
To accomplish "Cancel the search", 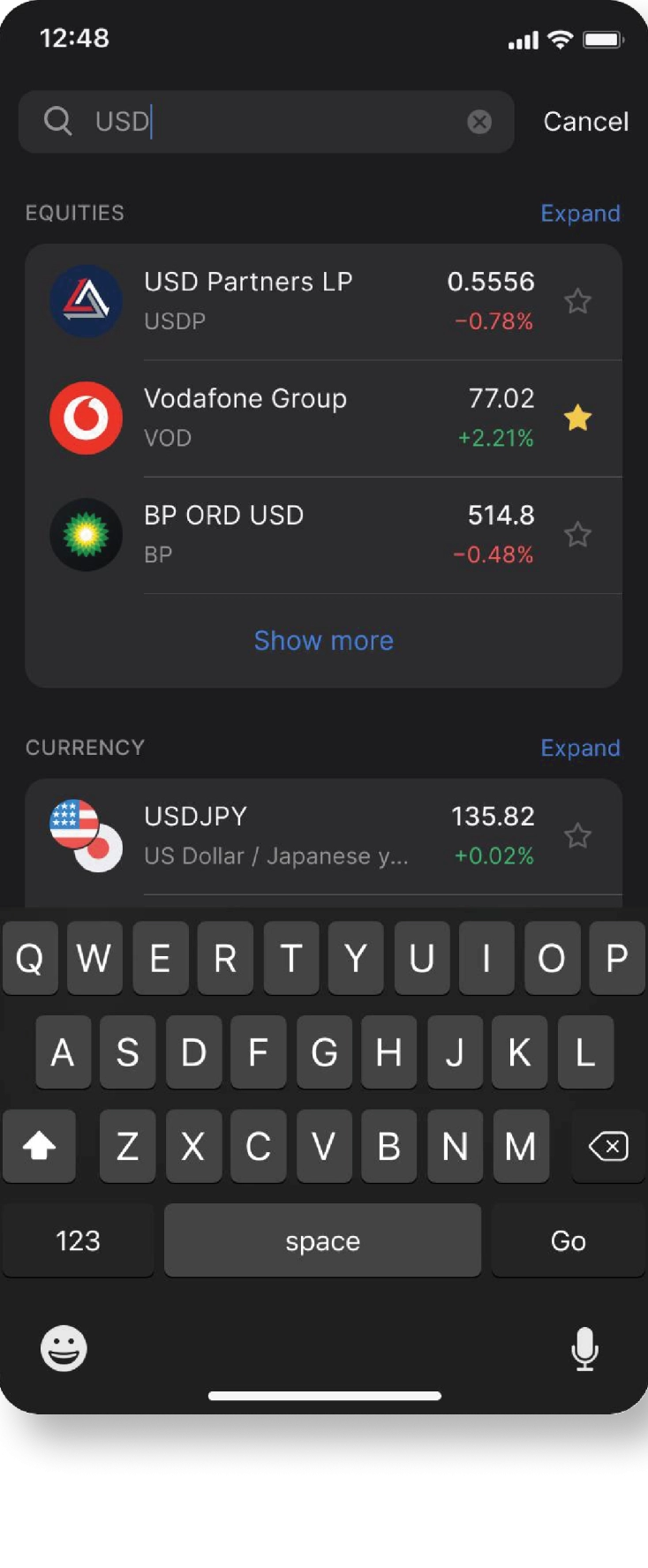I will pyautogui.click(x=585, y=122).
